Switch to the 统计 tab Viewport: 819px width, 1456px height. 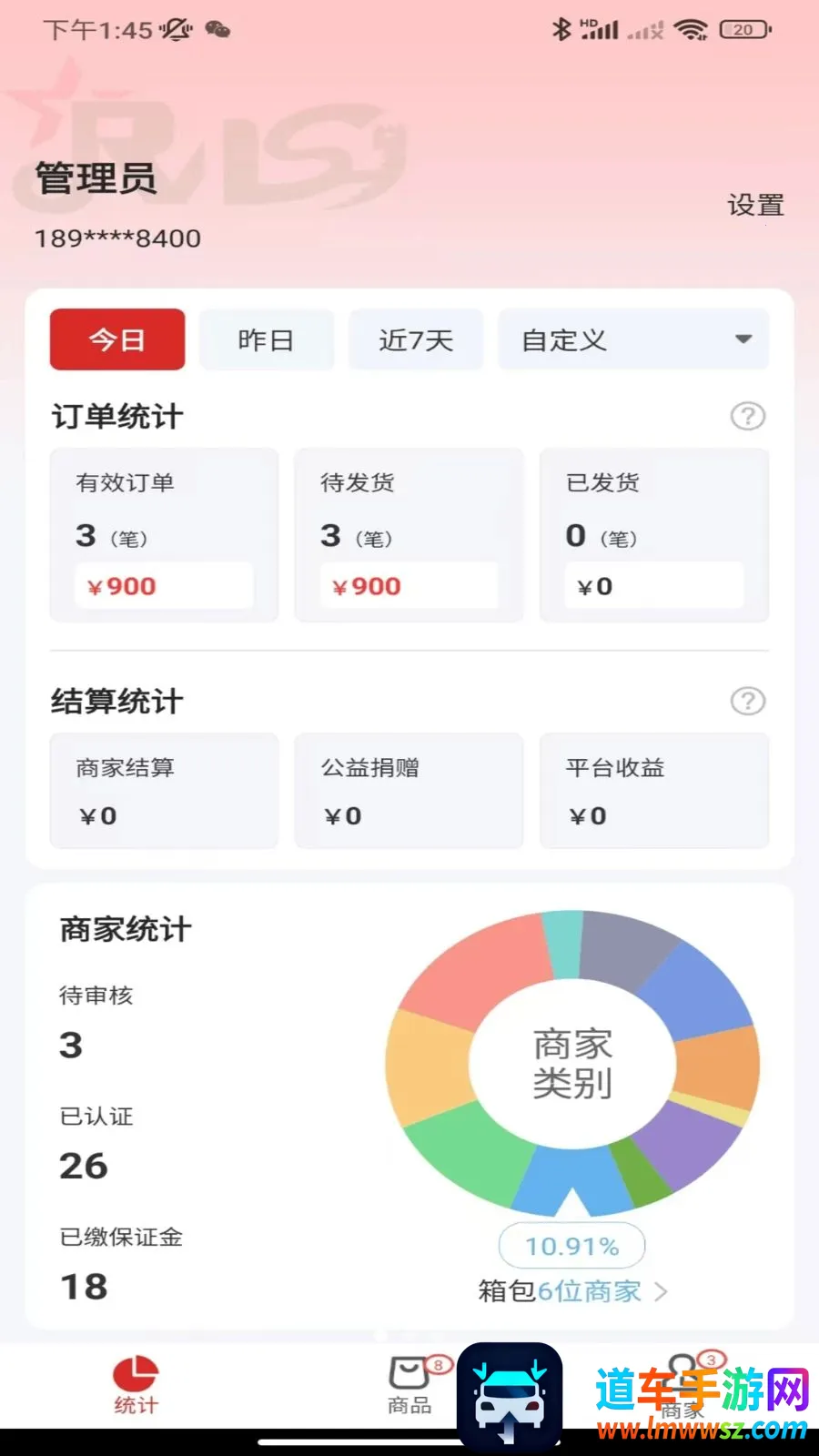click(x=136, y=1385)
